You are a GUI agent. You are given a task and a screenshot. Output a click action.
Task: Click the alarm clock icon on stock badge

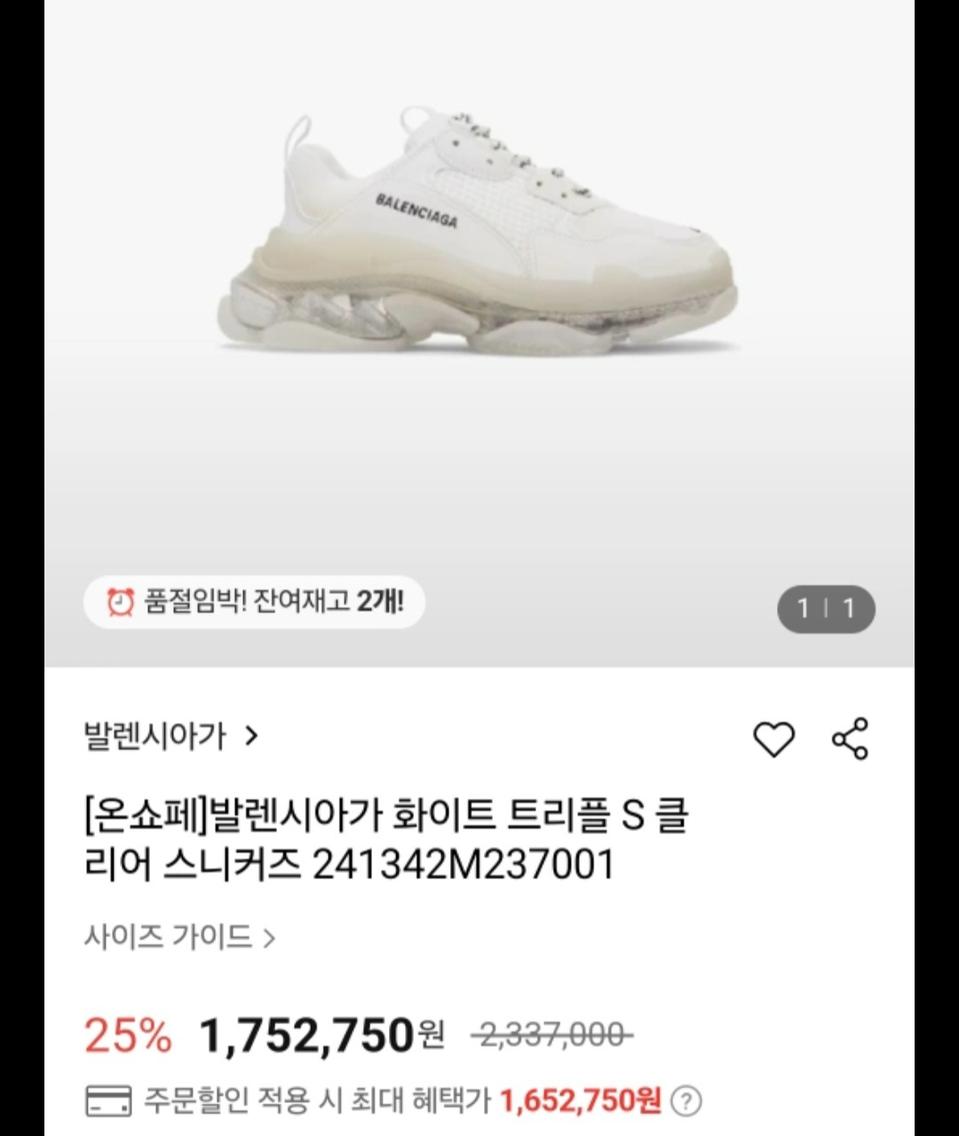point(120,603)
